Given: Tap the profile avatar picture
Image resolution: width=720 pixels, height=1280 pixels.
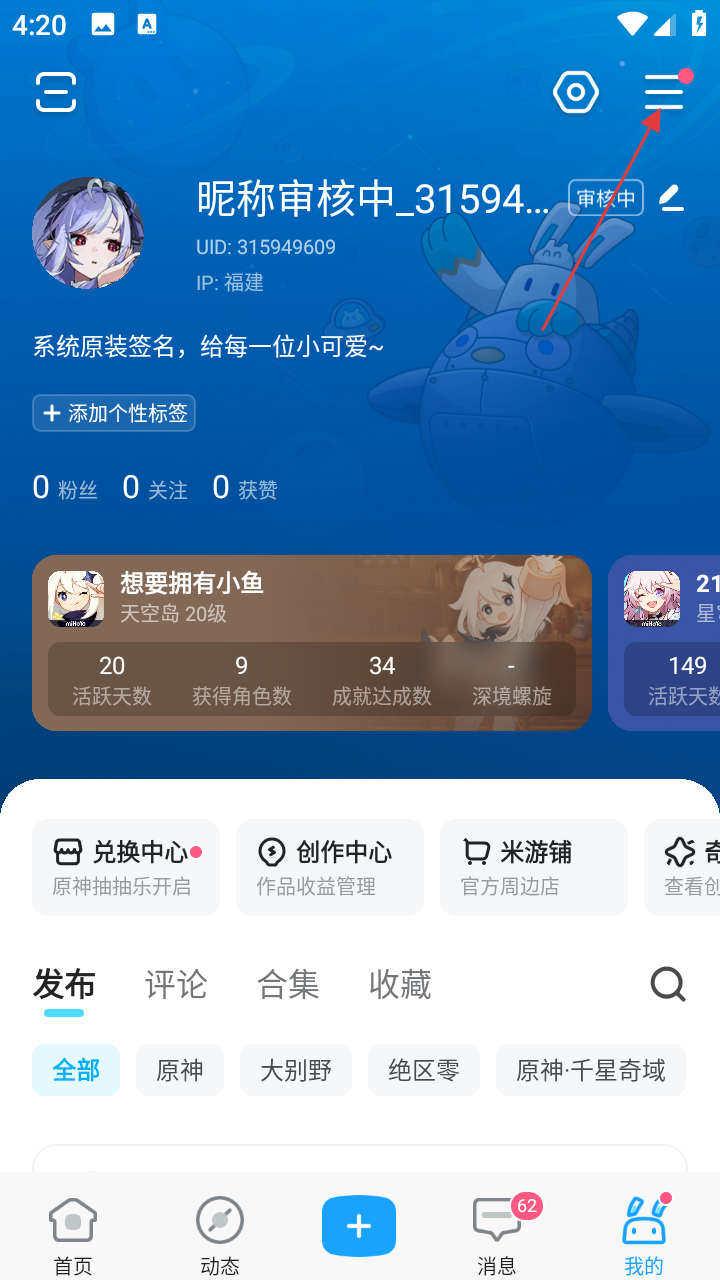Looking at the screenshot, I should tap(88, 234).
